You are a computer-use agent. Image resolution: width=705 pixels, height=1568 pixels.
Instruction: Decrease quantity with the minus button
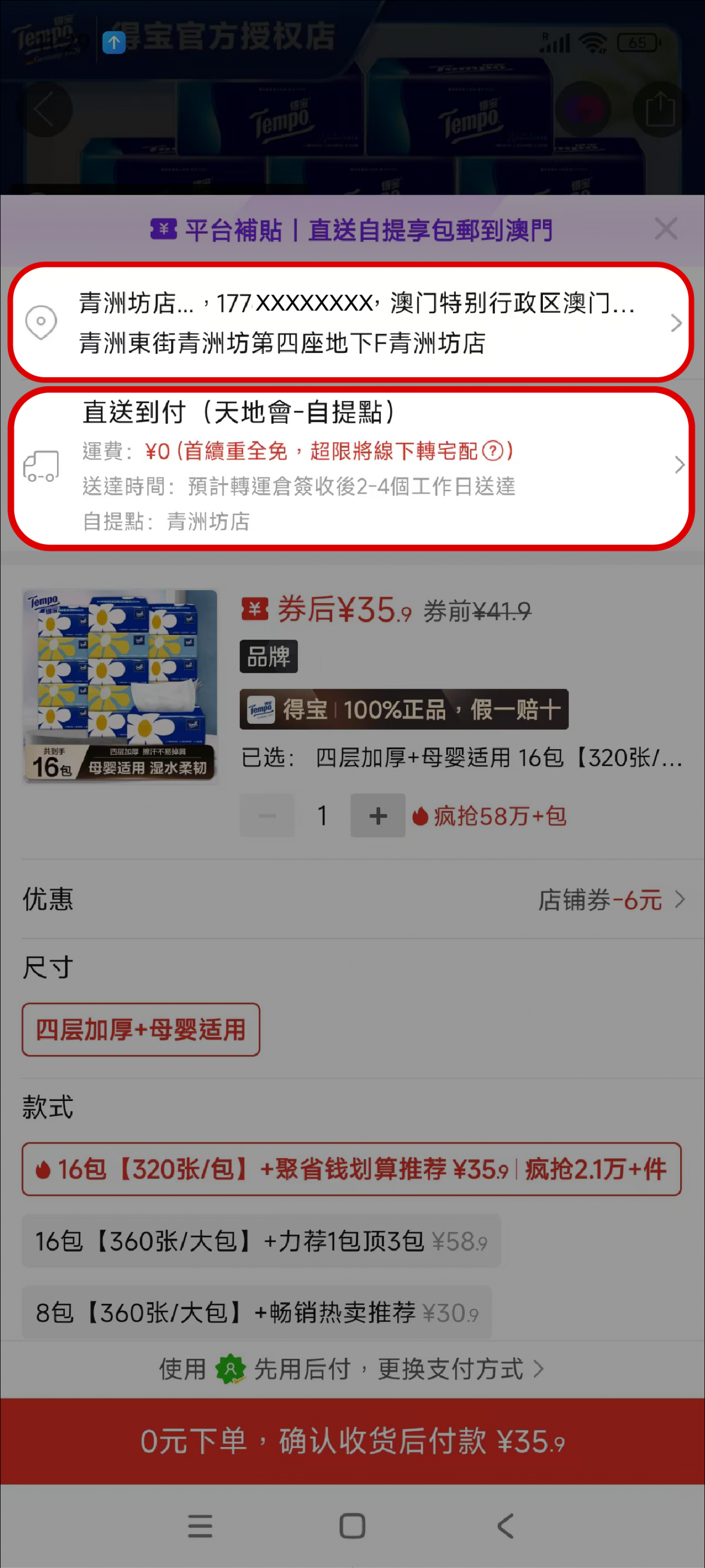[x=267, y=815]
